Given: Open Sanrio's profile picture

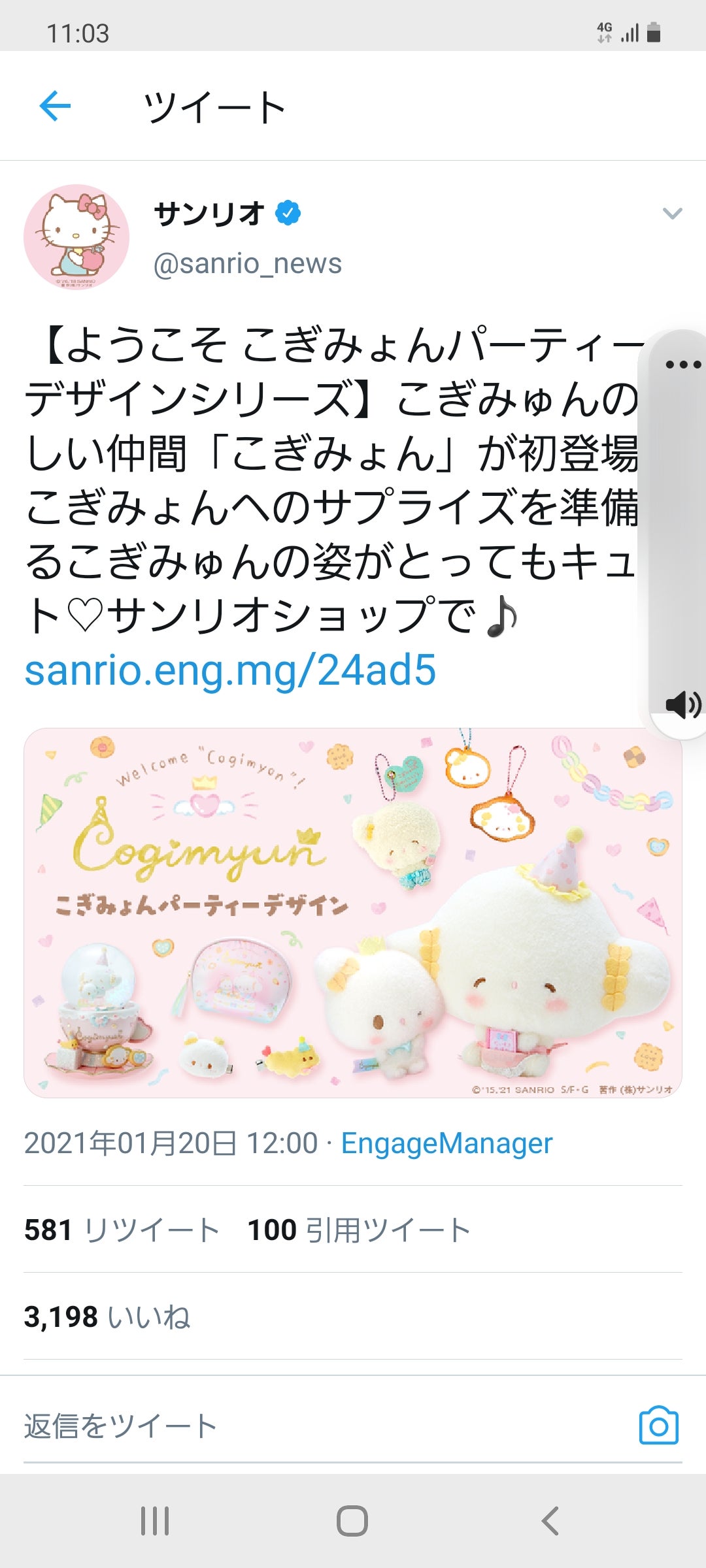Looking at the screenshot, I should pos(76,237).
